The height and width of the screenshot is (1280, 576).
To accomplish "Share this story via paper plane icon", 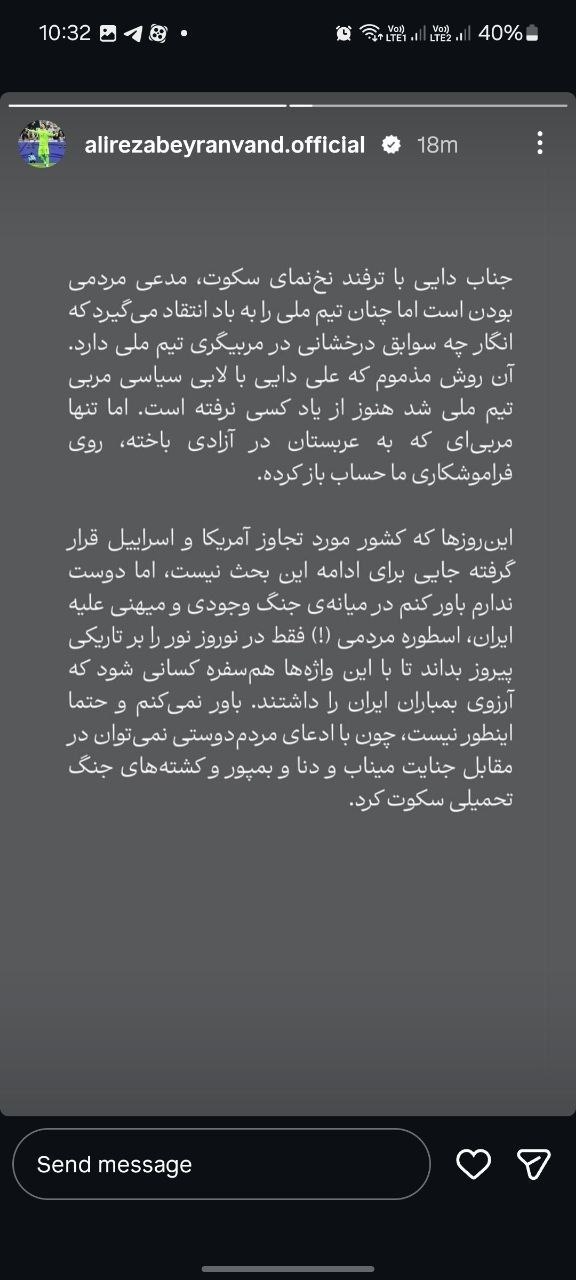I will 534,1164.
